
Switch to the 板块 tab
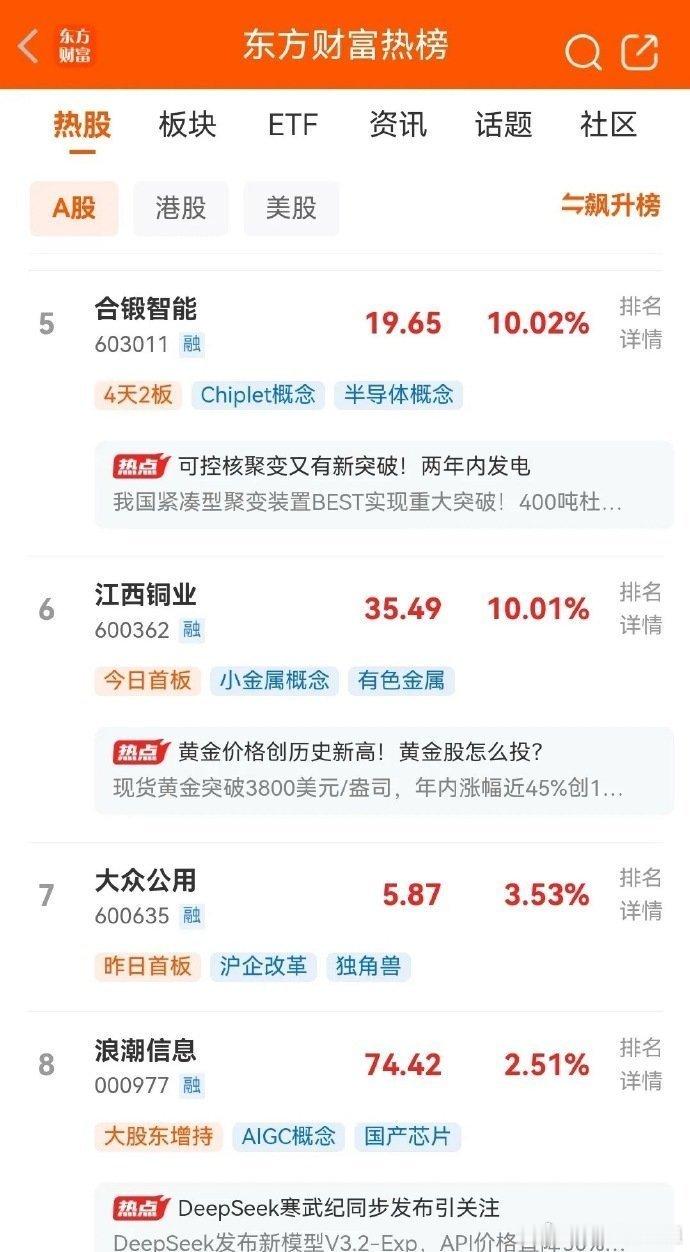coord(187,125)
